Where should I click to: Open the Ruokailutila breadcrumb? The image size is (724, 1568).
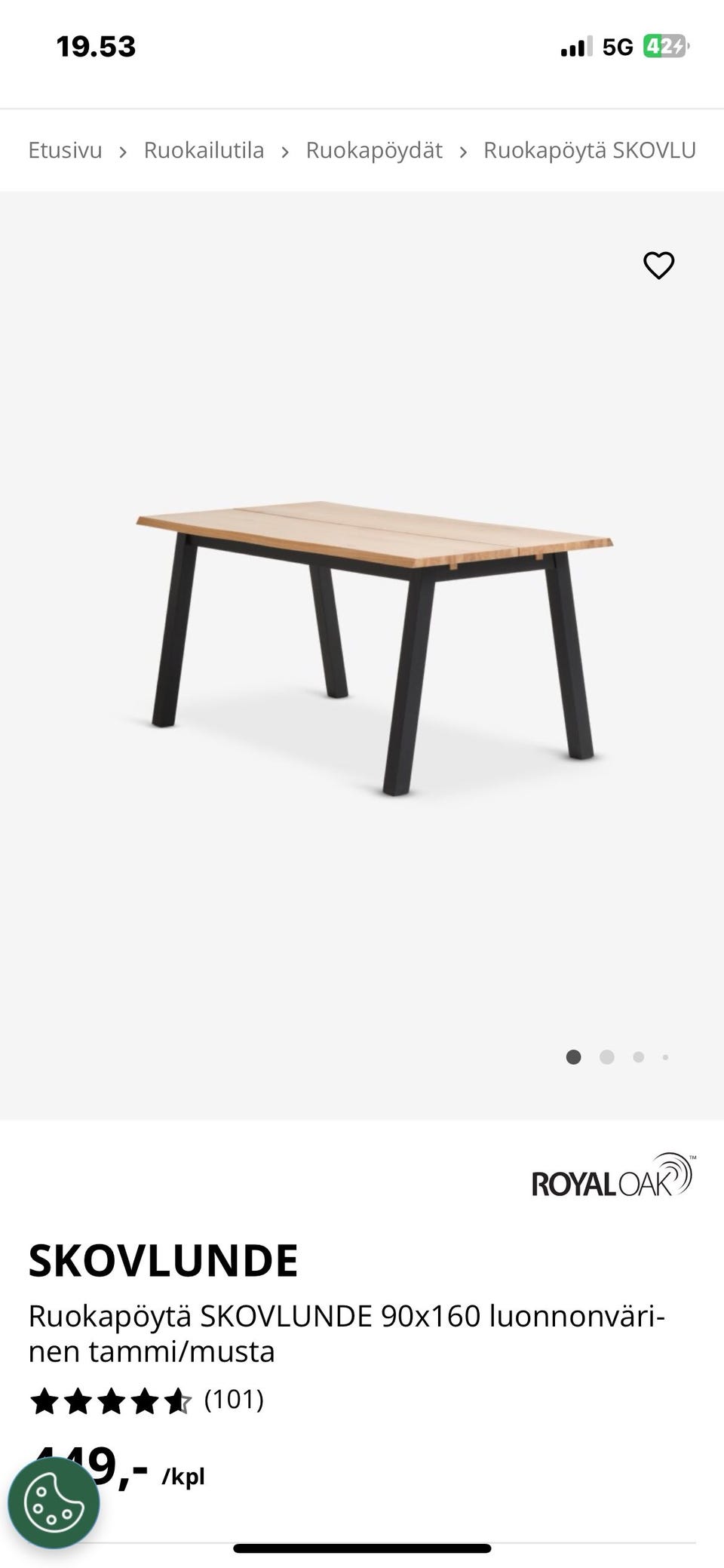(204, 150)
